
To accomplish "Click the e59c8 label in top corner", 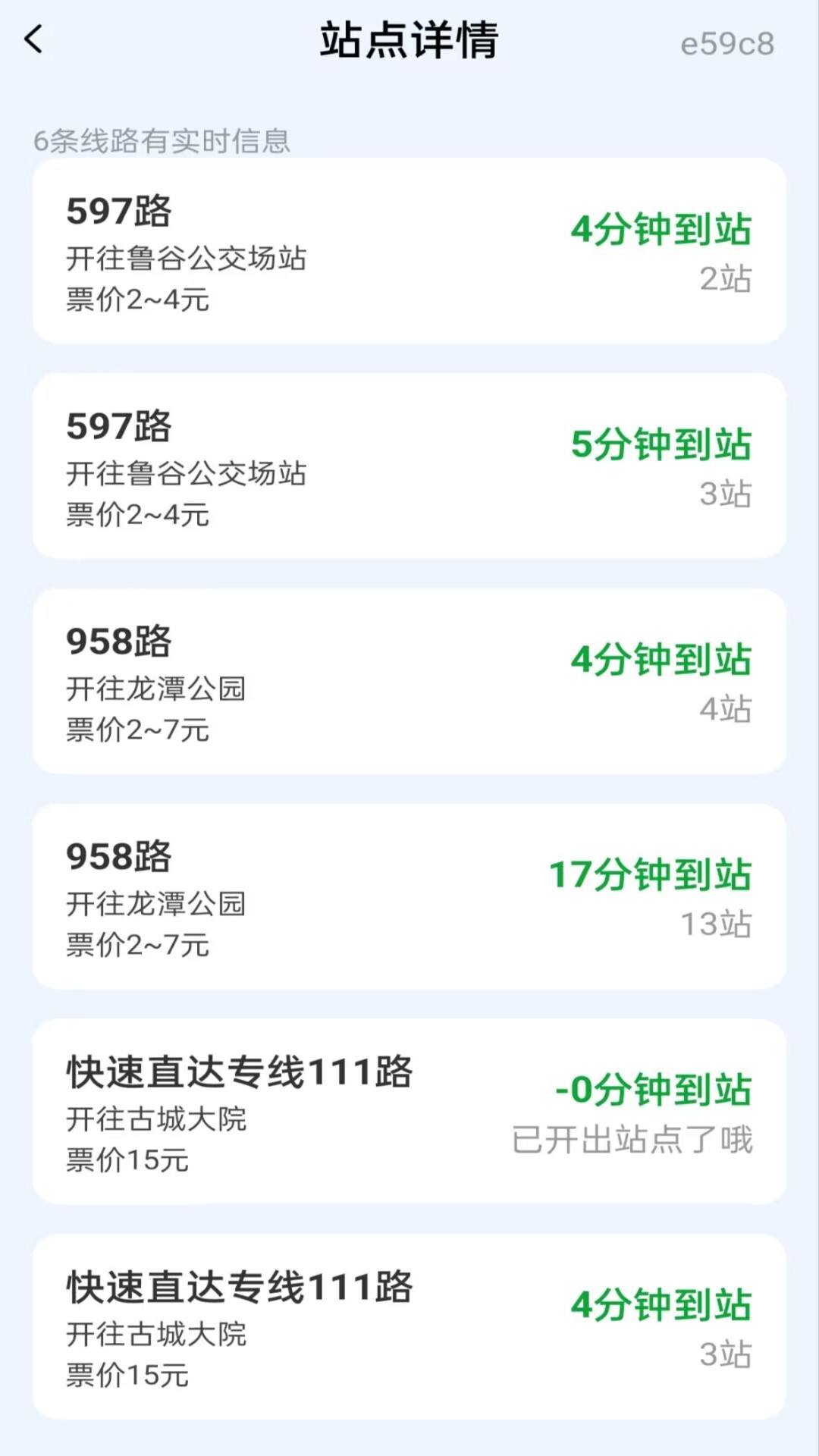I will tap(728, 44).
